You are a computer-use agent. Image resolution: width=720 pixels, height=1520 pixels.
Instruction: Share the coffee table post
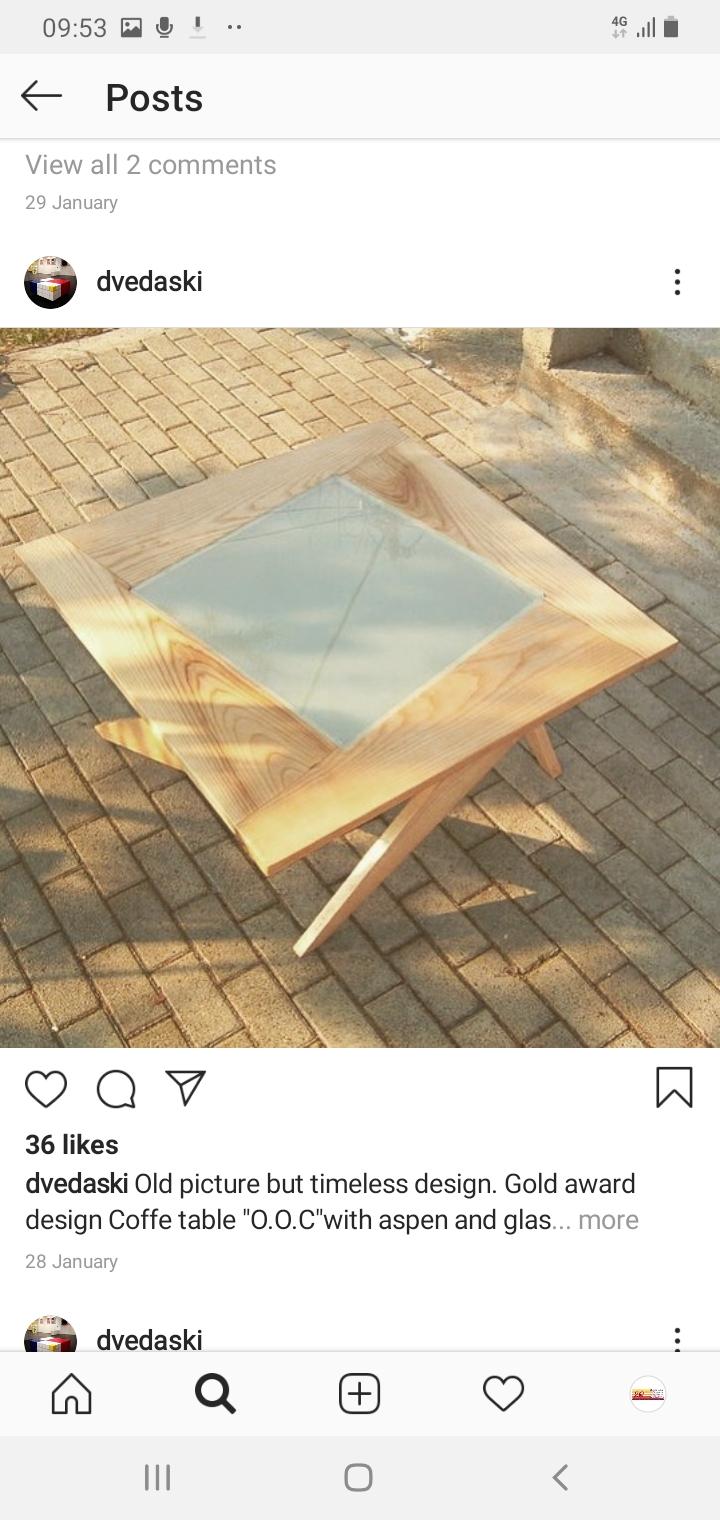pyautogui.click(x=186, y=1087)
